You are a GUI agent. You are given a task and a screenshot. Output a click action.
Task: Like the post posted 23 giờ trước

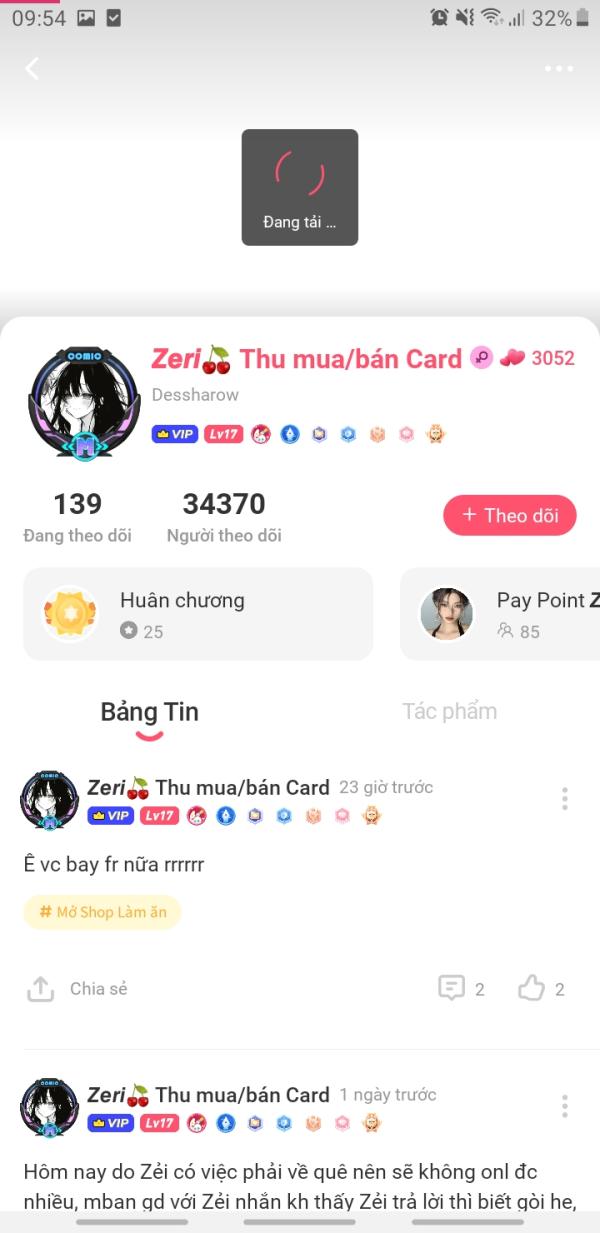click(541, 989)
